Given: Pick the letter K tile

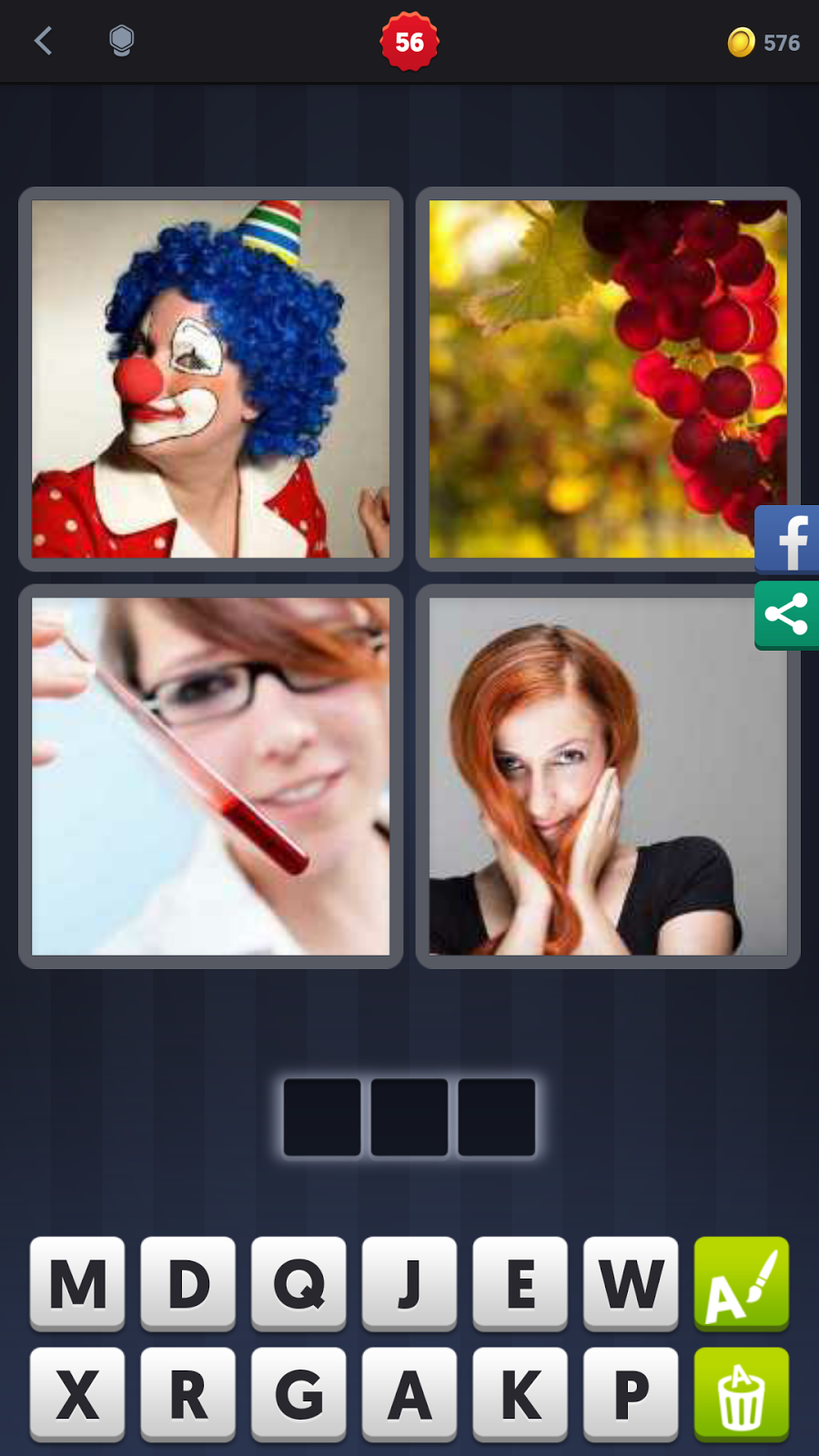Looking at the screenshot, I should [x=520, y=1394].
